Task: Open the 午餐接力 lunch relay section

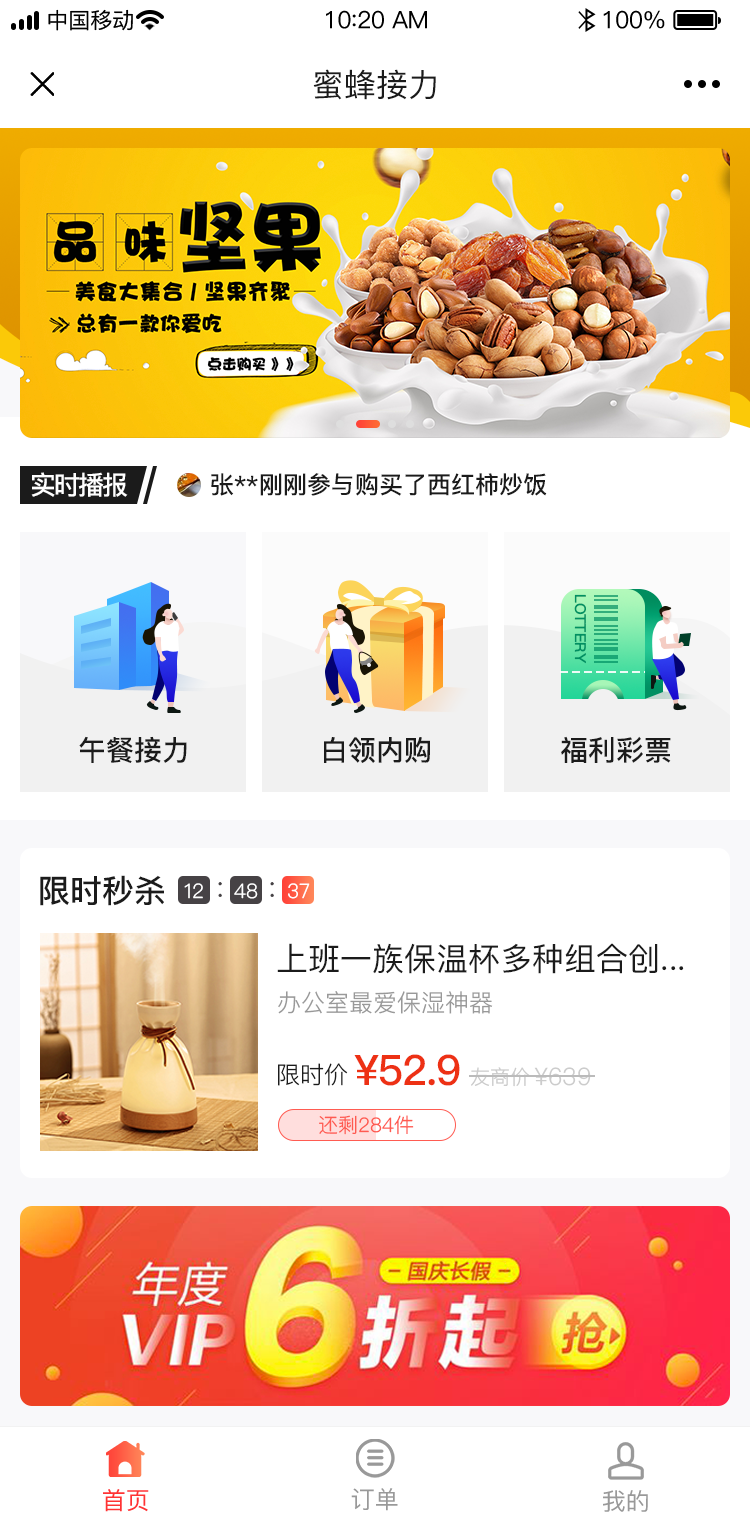Action: click(133, 662)
